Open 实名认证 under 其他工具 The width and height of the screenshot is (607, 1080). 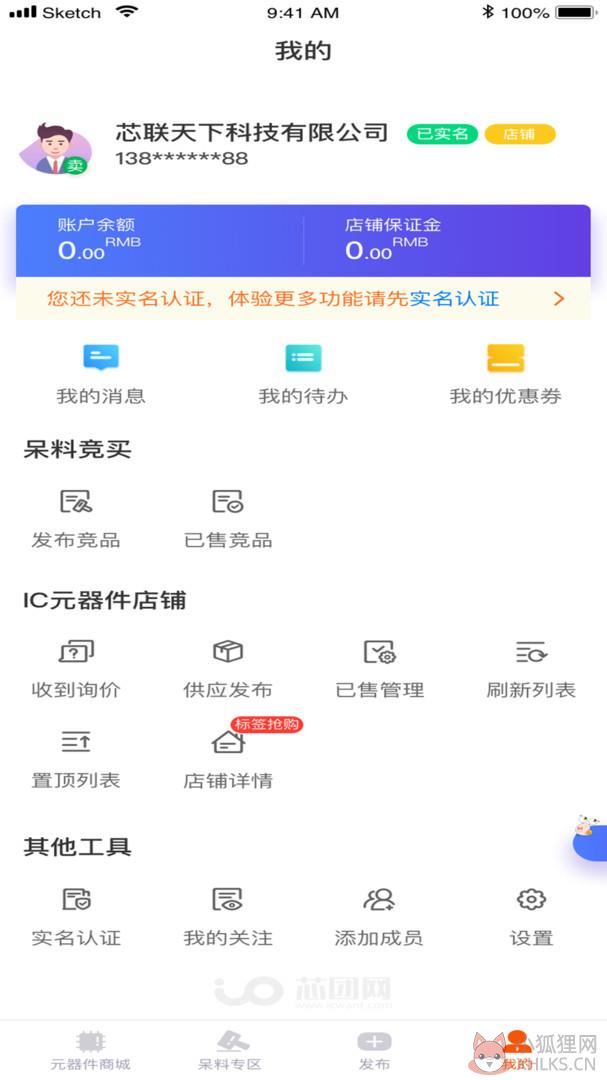(x=76, y=917)
